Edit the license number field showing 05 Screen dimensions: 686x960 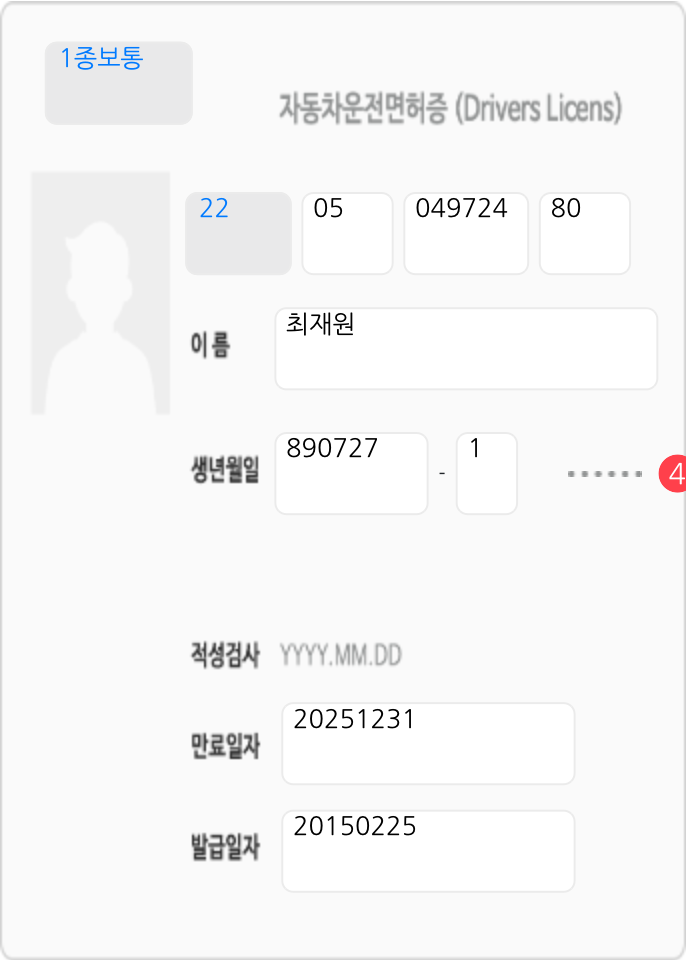click(x=347, y=234)
